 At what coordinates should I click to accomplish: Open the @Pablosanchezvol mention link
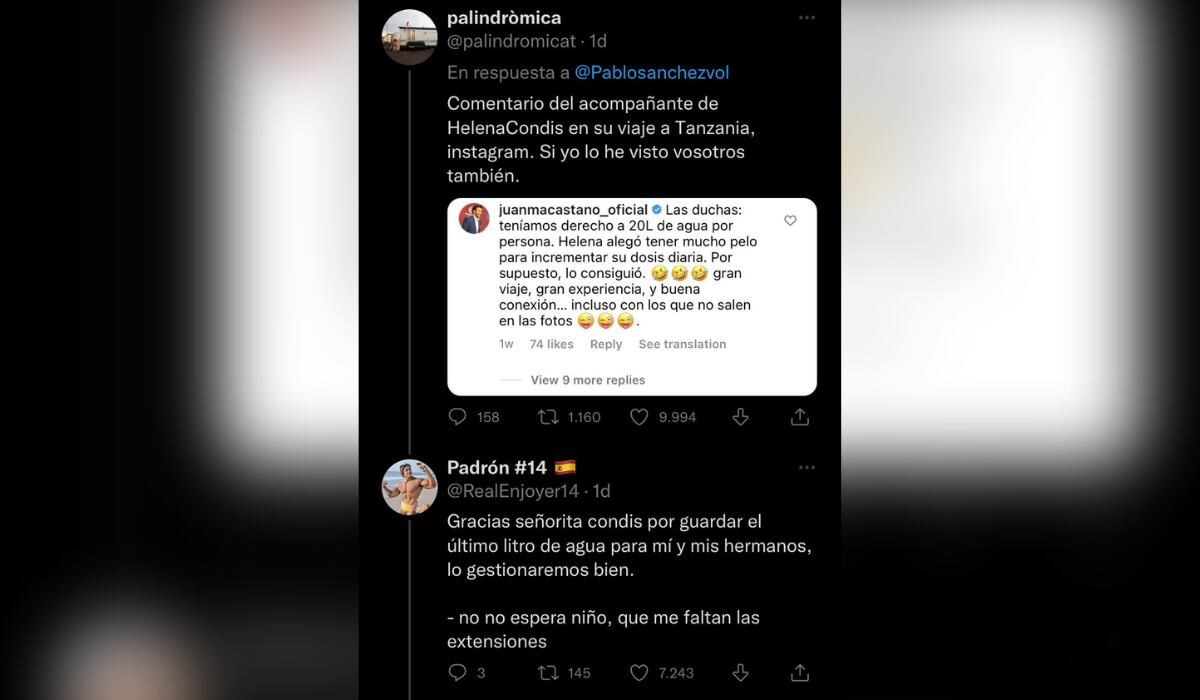click(x=660, y=73)
